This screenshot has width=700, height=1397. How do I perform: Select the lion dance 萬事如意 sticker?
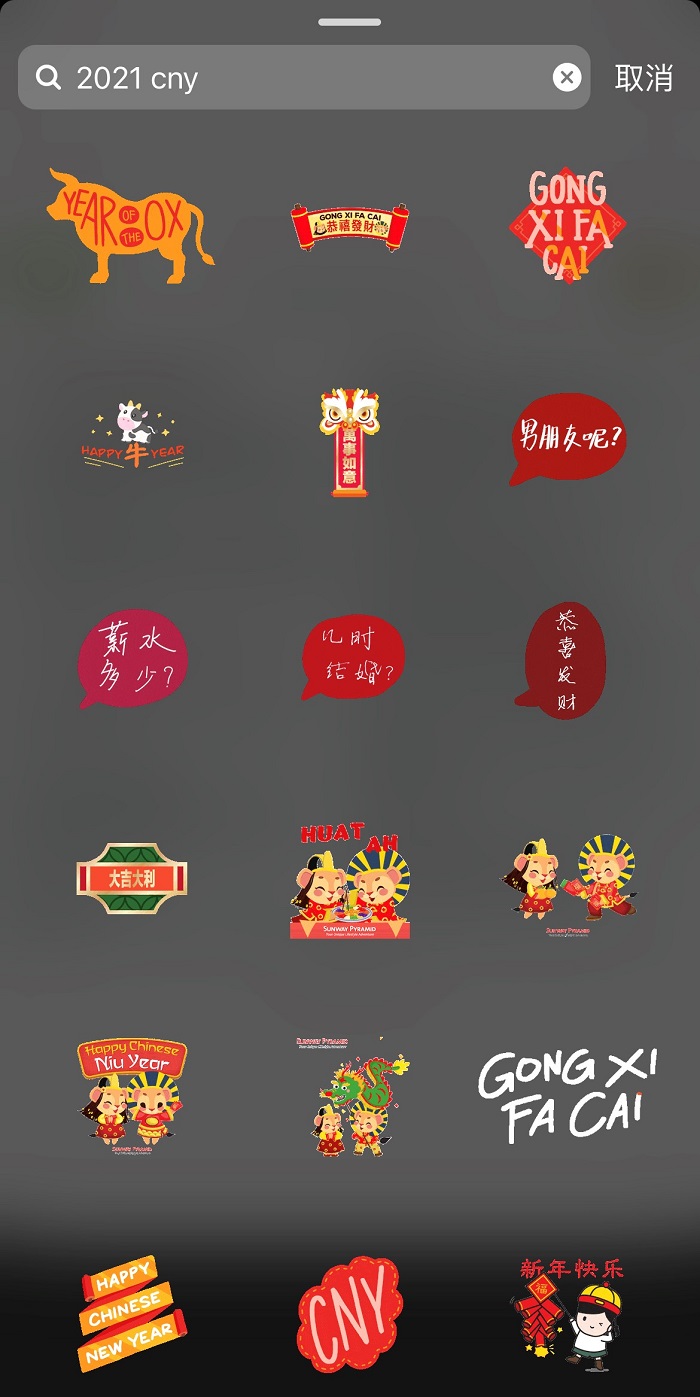[349, 442]
